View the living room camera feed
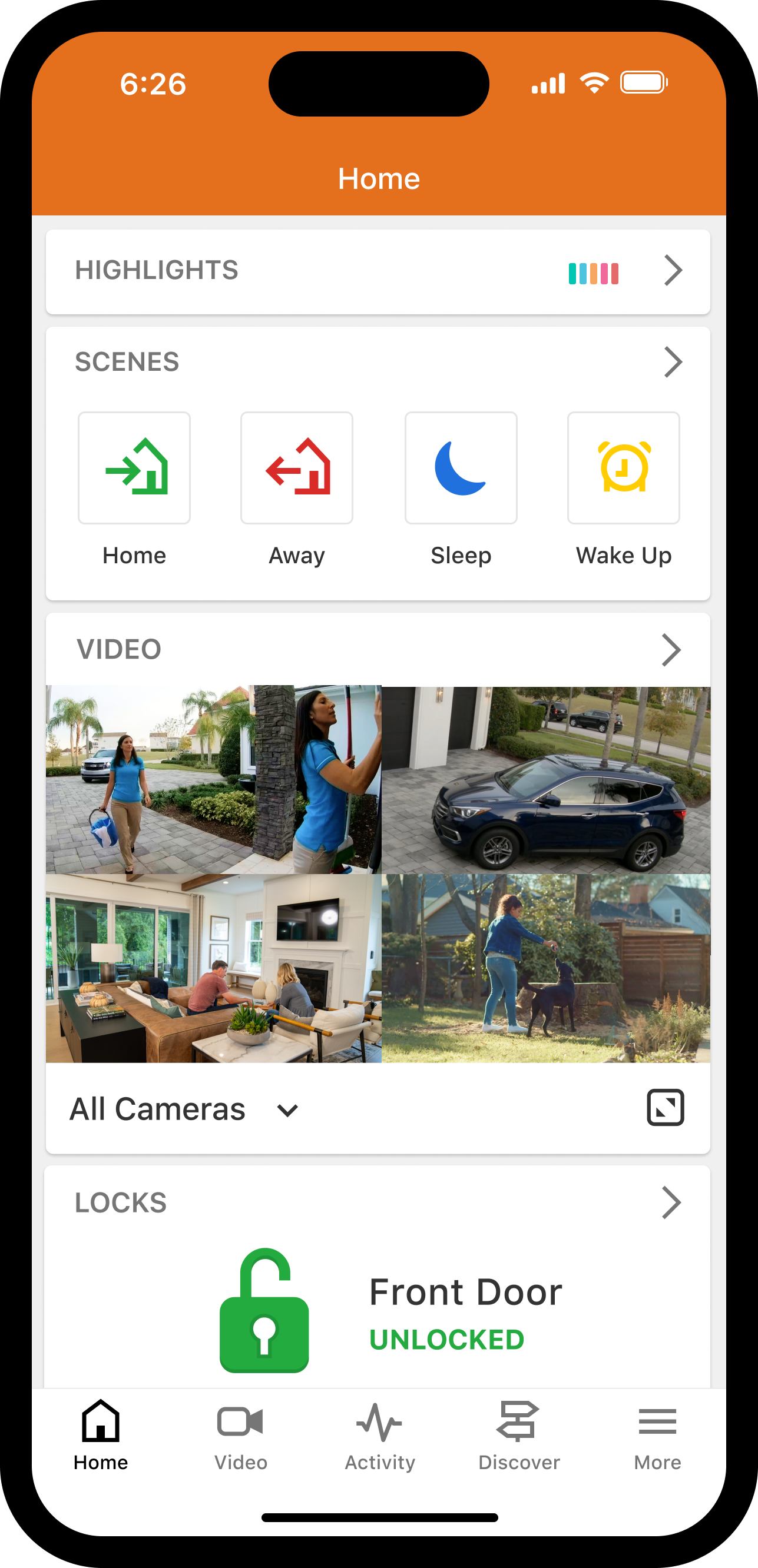 coord(213,968)
